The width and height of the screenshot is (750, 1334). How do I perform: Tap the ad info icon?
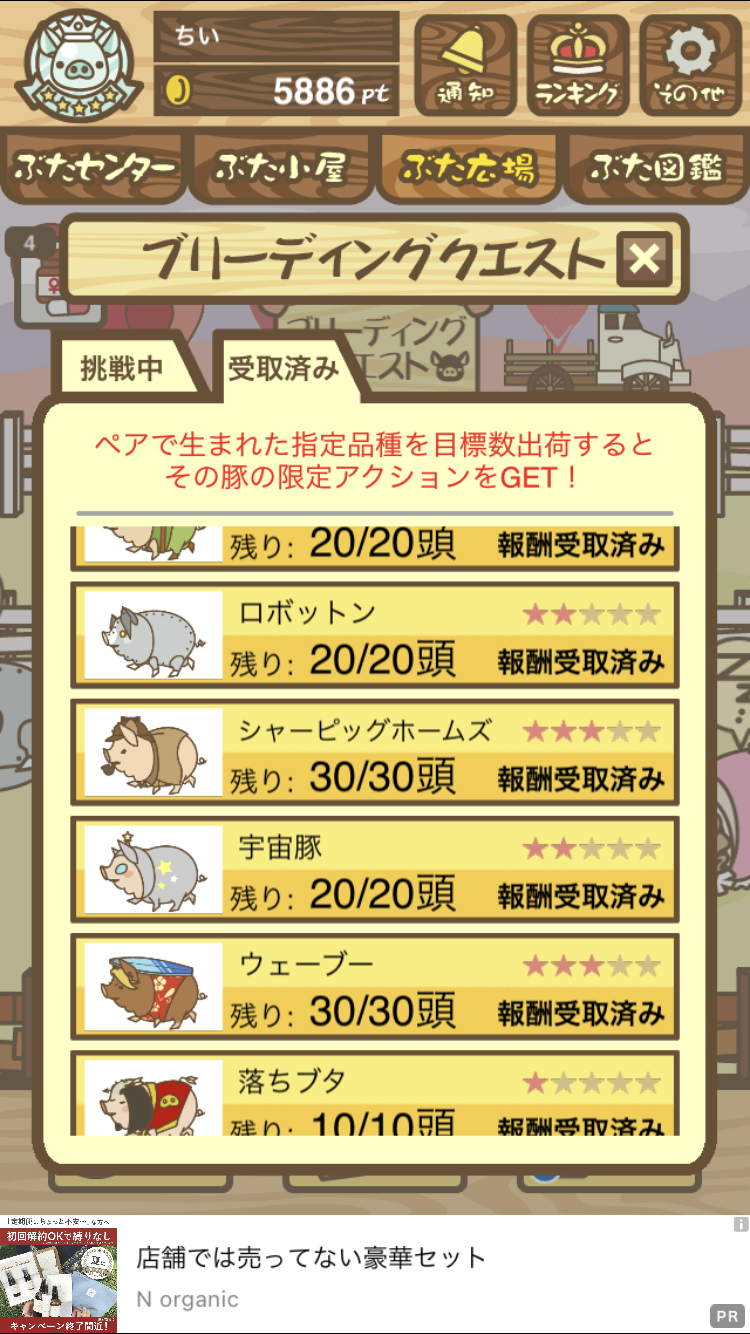tap(741, 1224)
